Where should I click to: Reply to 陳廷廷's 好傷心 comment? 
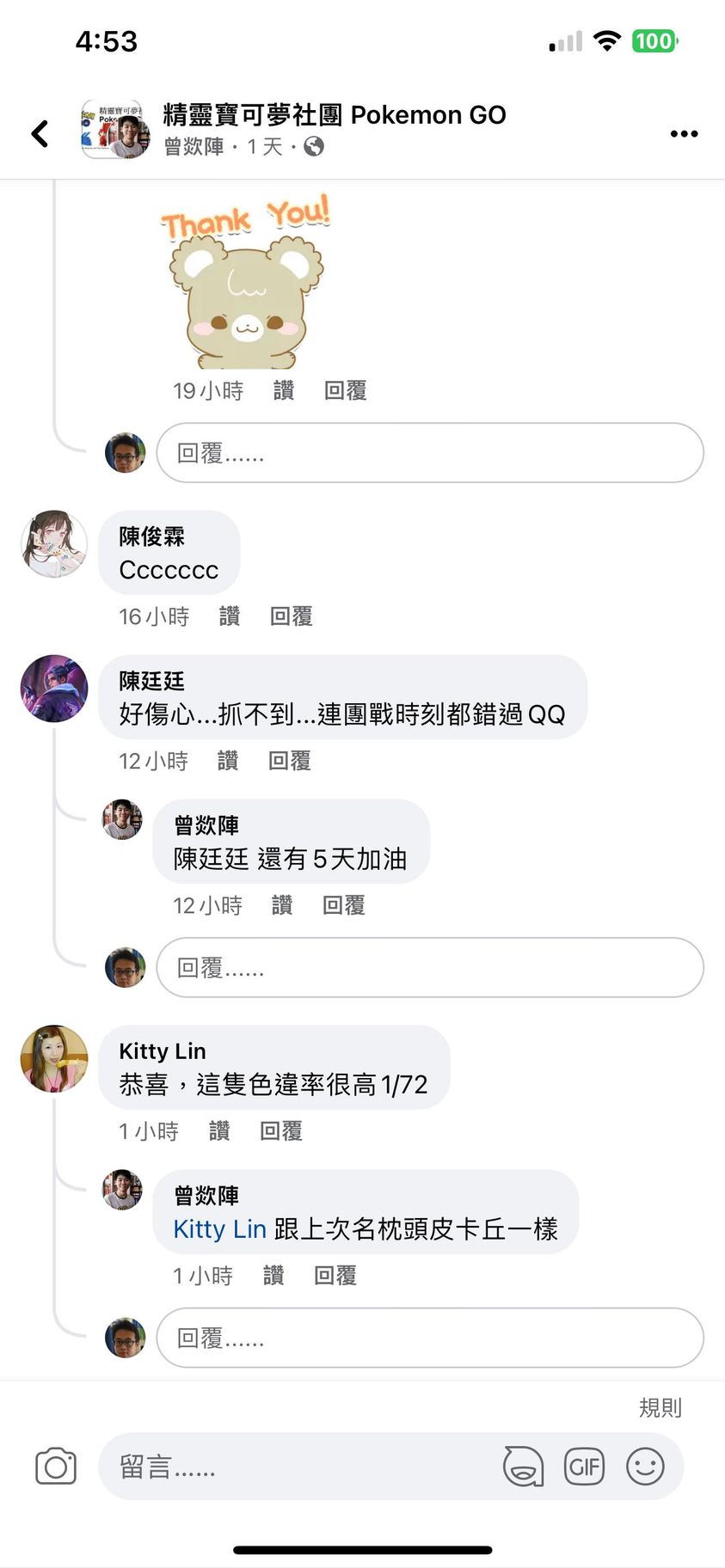pyautogui.click(x=289, y=761)
